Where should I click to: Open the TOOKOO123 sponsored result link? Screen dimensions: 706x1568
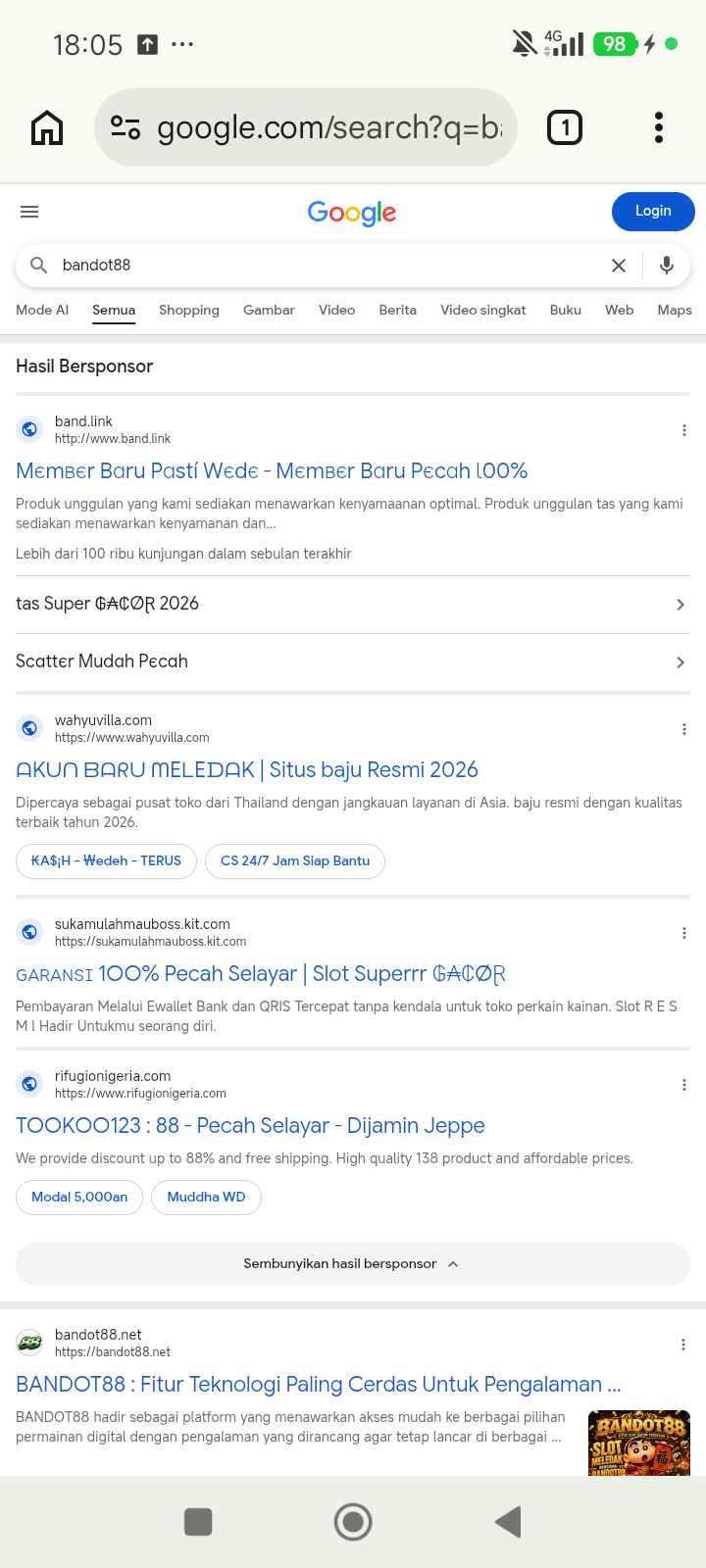pos(250,1126)
